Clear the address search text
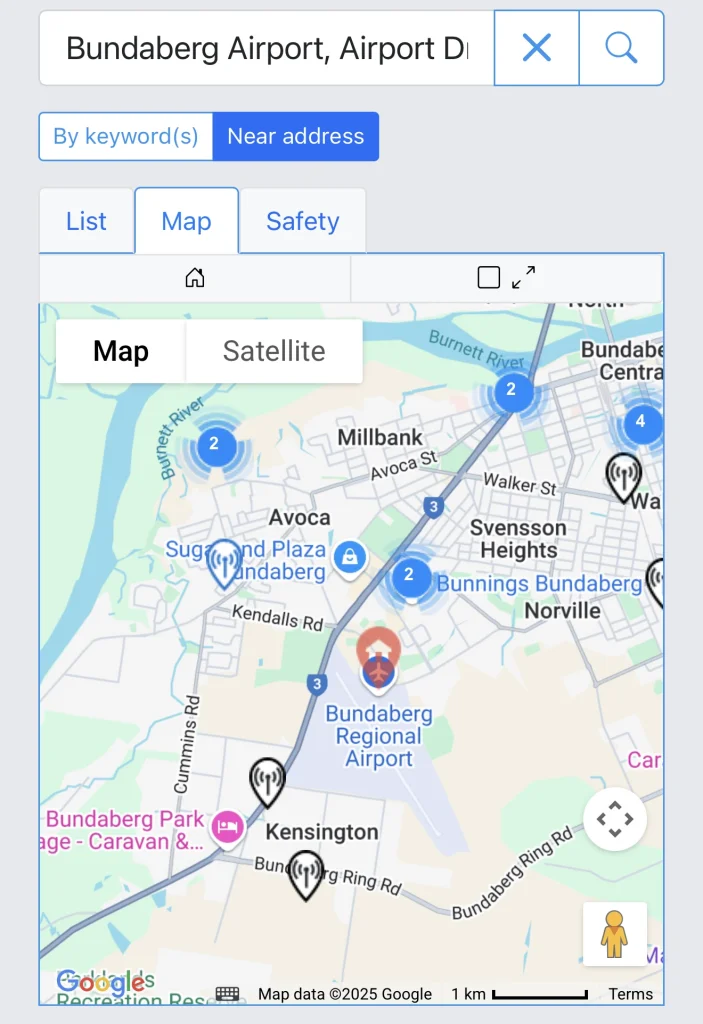The image size is (703, 1024). coord(537,48)
